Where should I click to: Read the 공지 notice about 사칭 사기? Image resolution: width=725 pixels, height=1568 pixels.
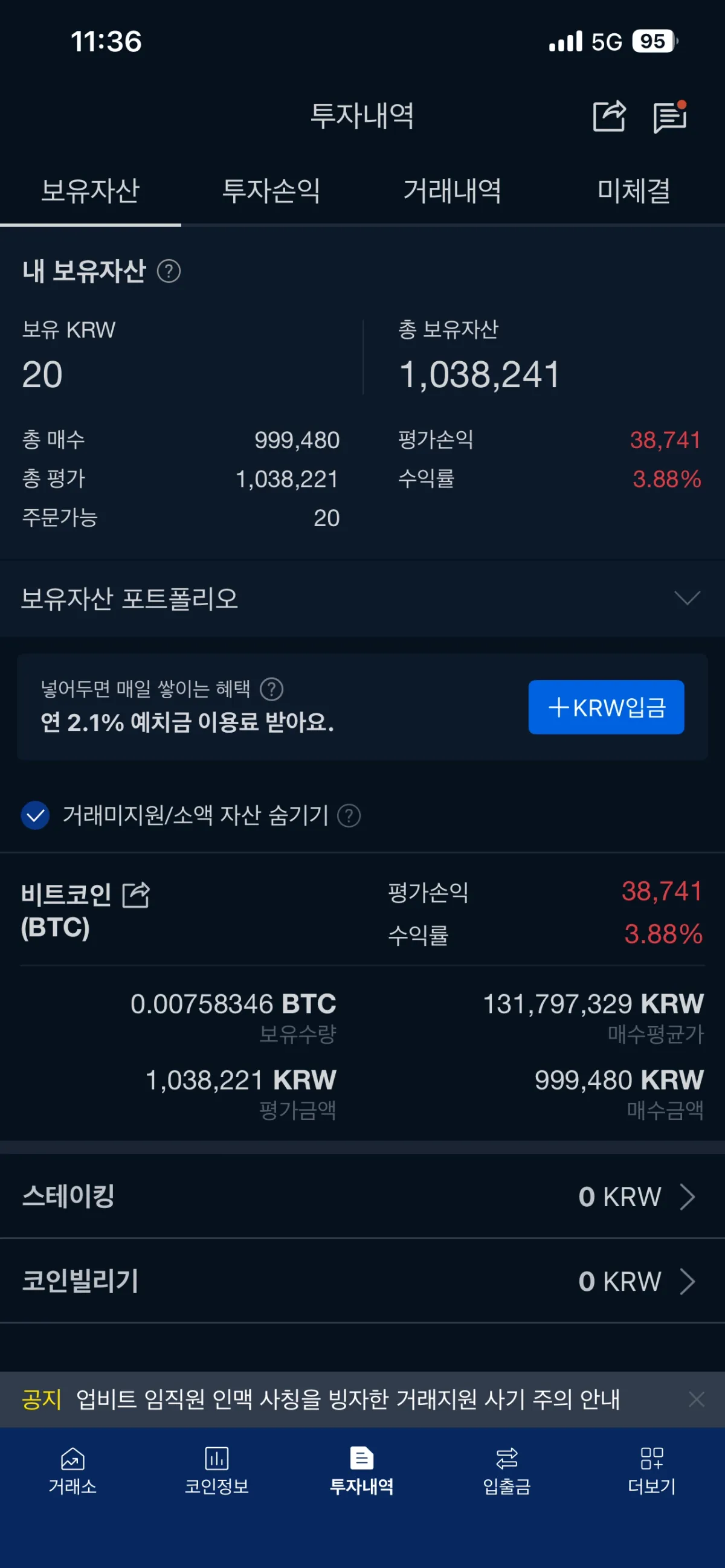coord(347,1399)
